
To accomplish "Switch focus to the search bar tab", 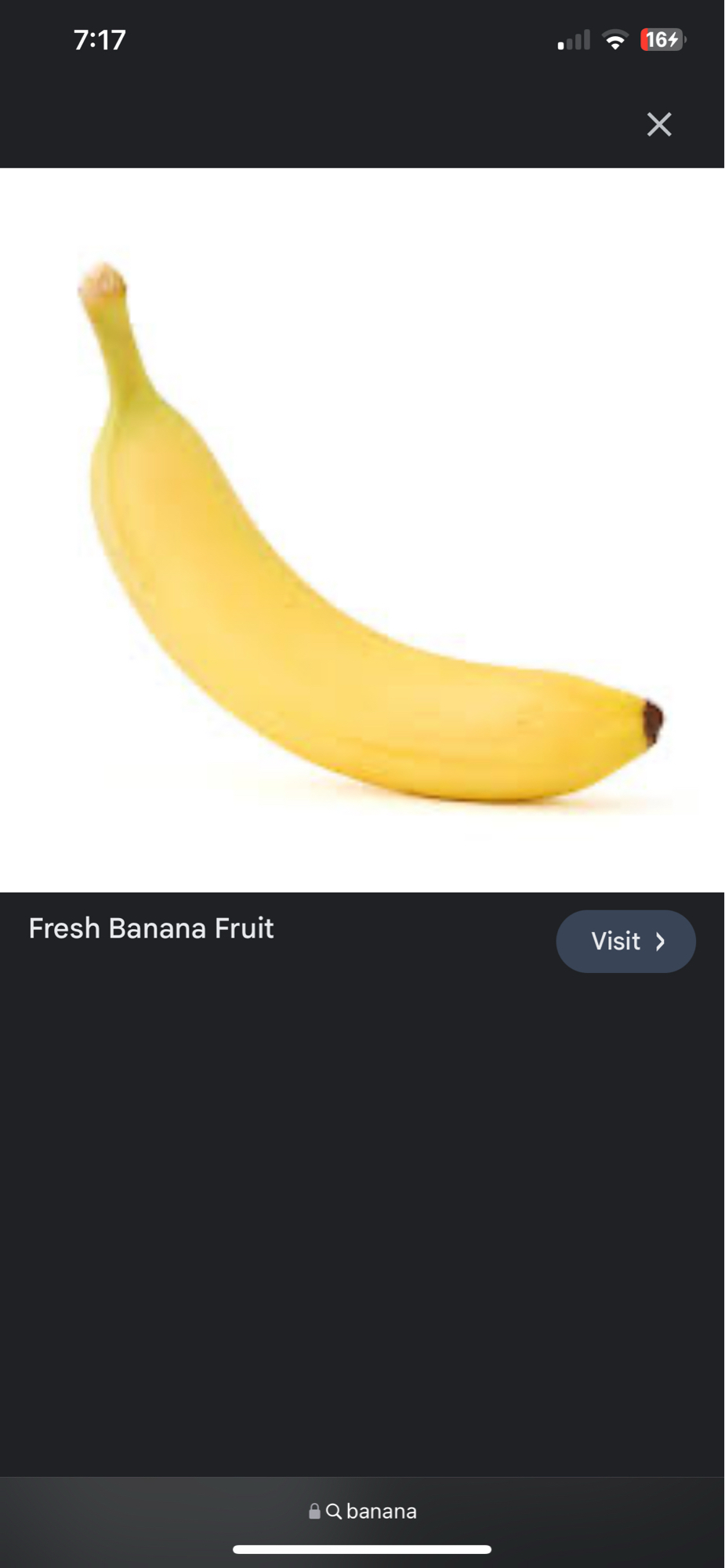I will pos(362,1512).
